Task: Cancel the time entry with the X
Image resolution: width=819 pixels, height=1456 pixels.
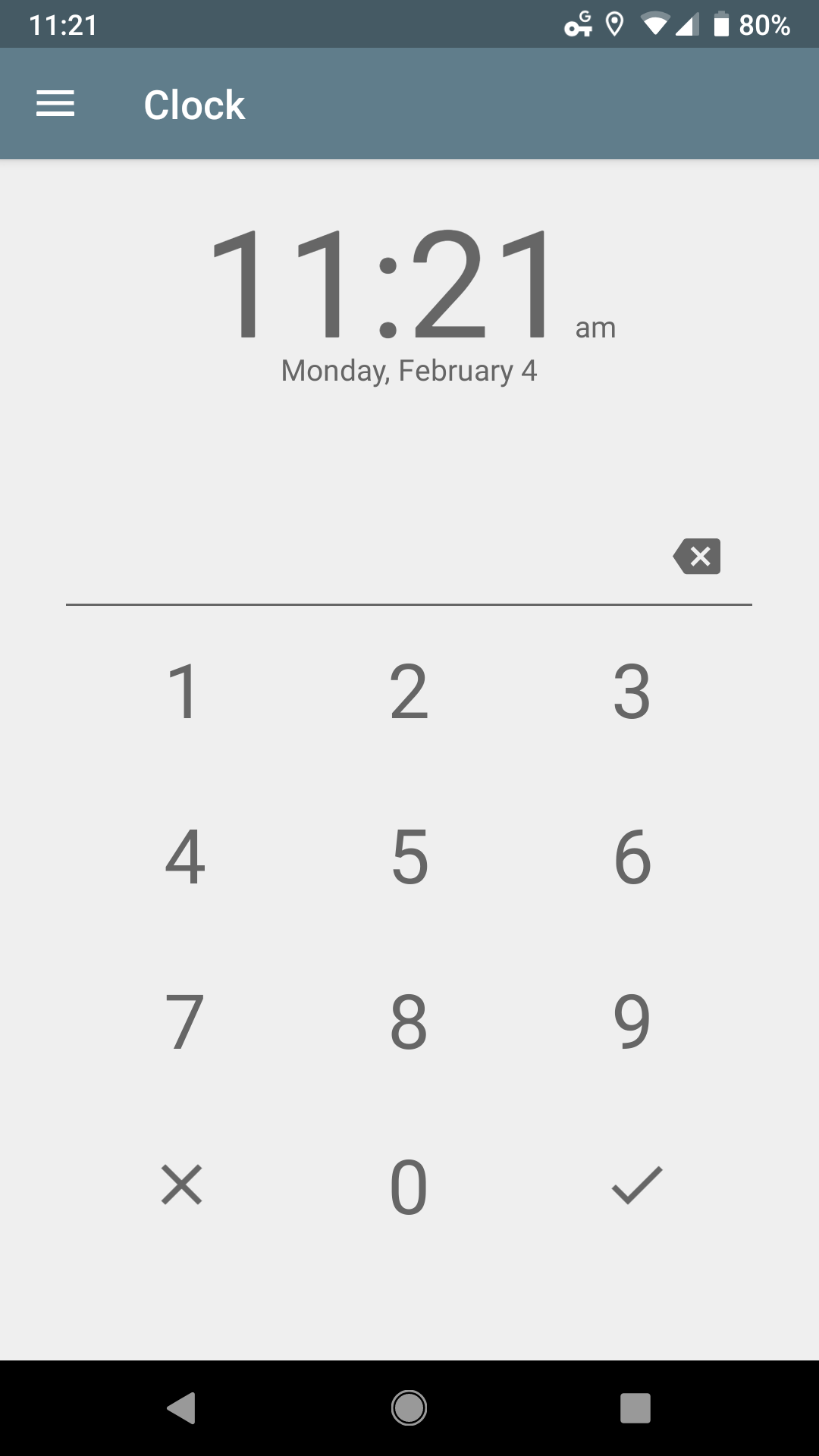Action: 182,1185
